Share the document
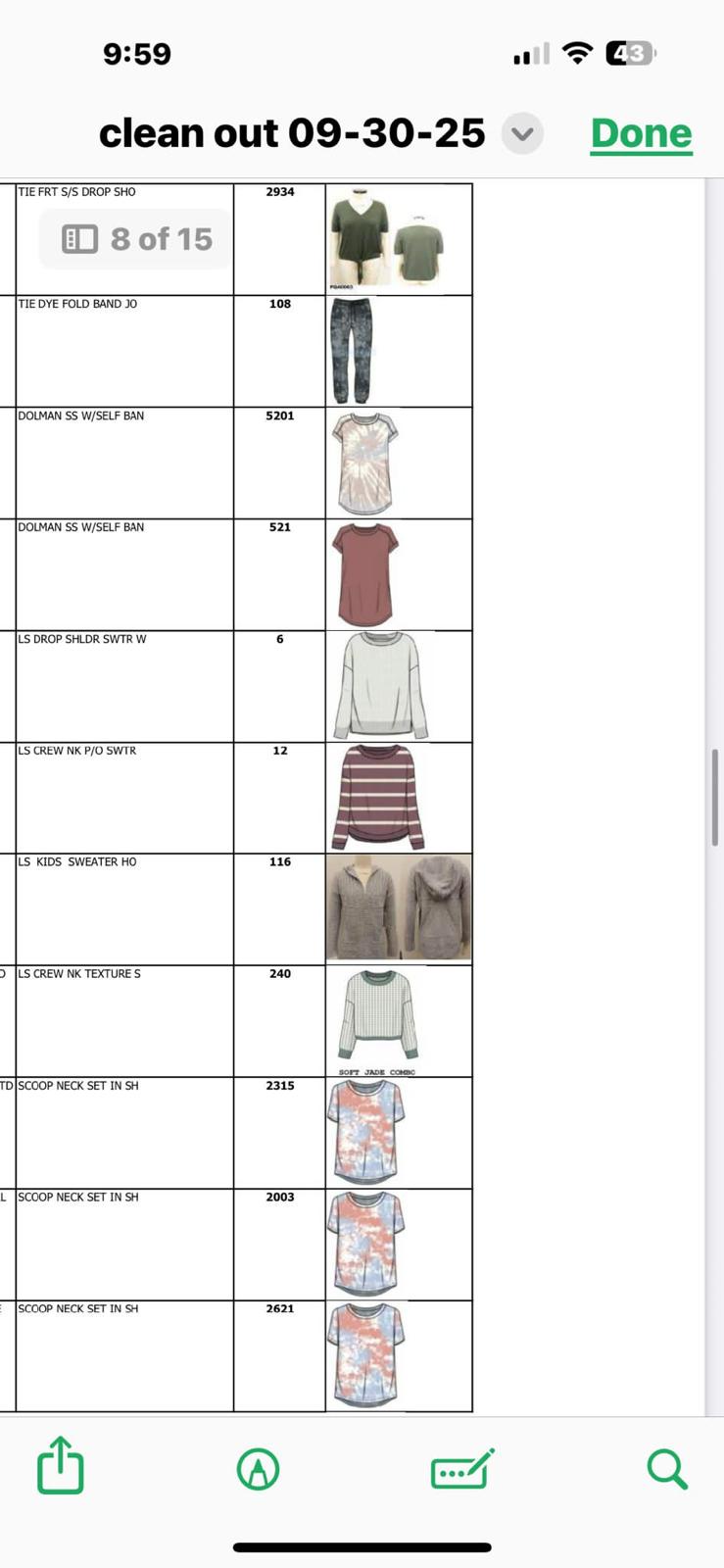The height and width of the screenshot is (1568, 724). [x=61, y=1466]
